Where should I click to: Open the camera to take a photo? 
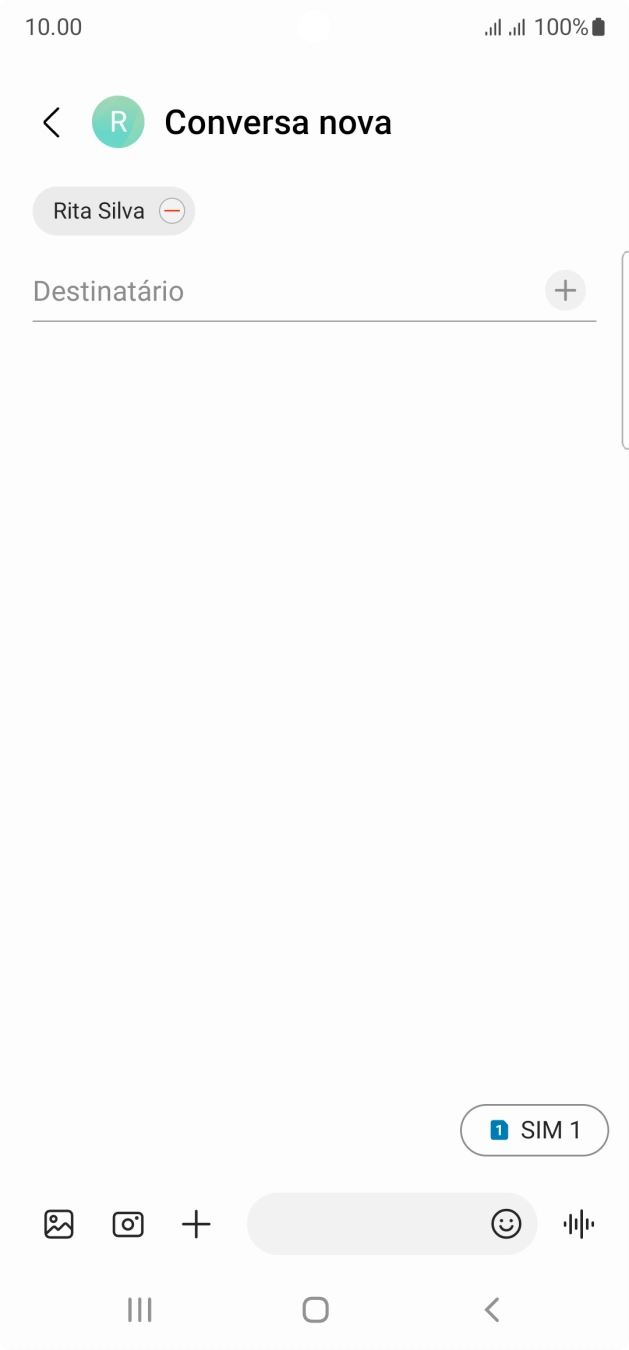pyautogui.click(x=128, y=1224)
